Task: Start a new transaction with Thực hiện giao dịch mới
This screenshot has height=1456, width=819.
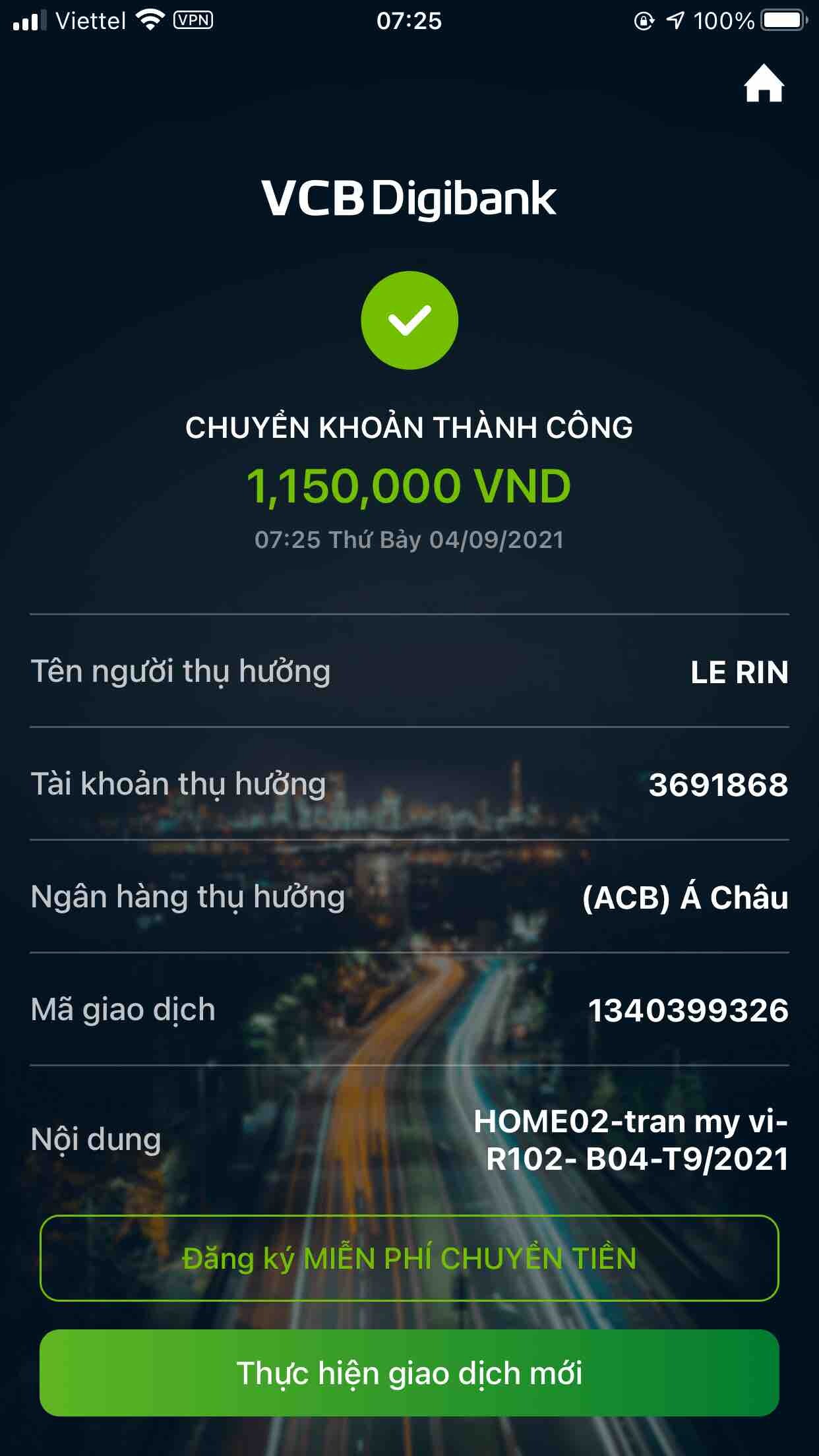Action: (409, 1373)
